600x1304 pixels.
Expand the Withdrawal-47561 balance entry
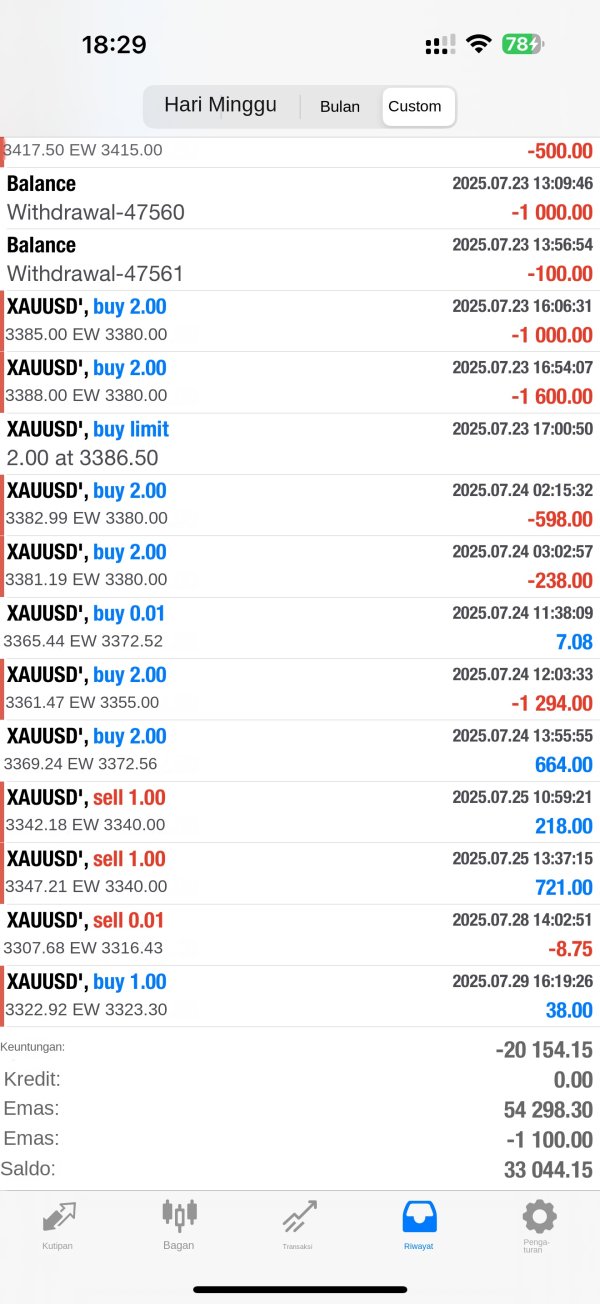[300, 259]
